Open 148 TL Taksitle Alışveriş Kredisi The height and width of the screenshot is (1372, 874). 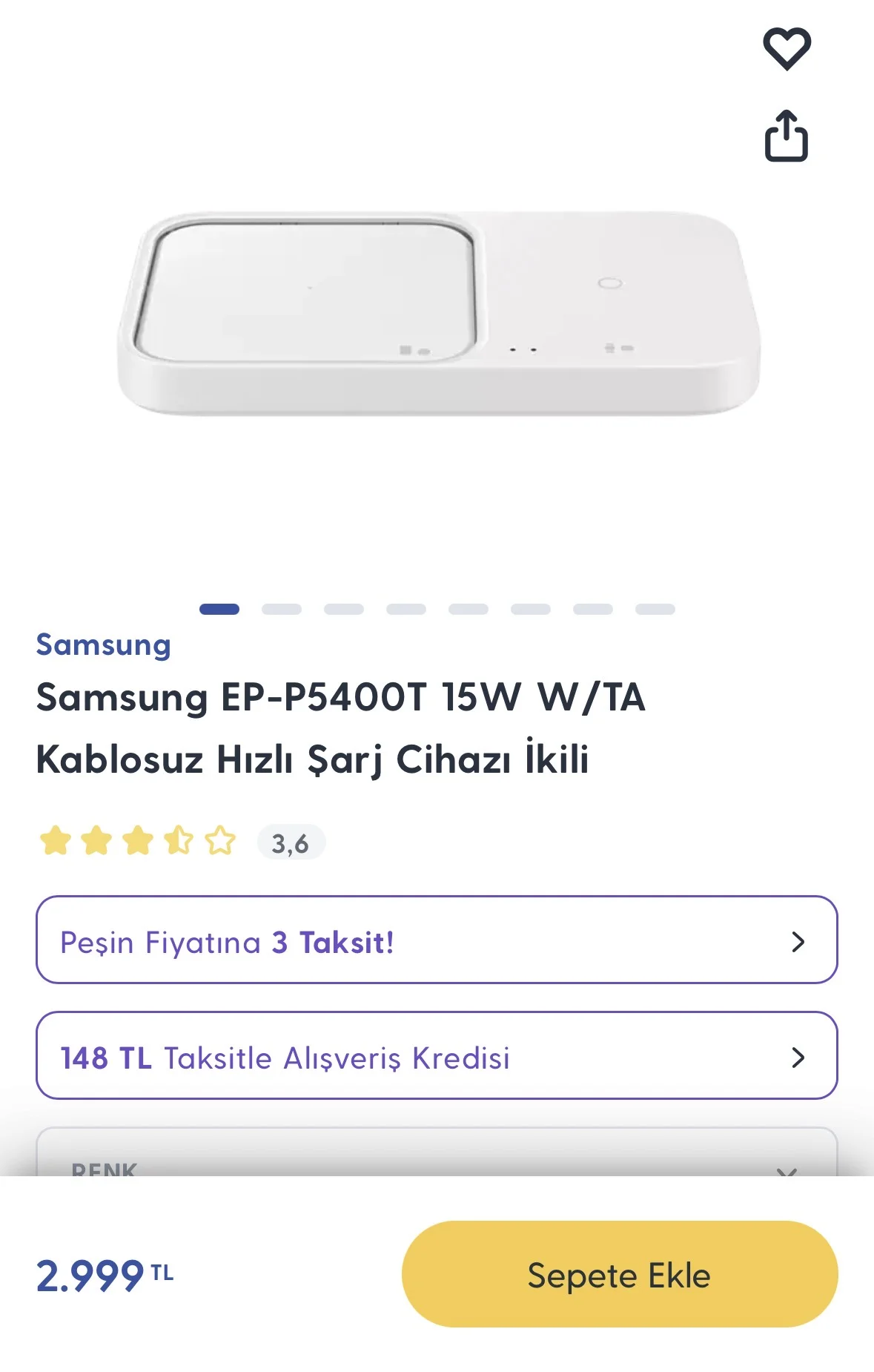click(437, 1056)
